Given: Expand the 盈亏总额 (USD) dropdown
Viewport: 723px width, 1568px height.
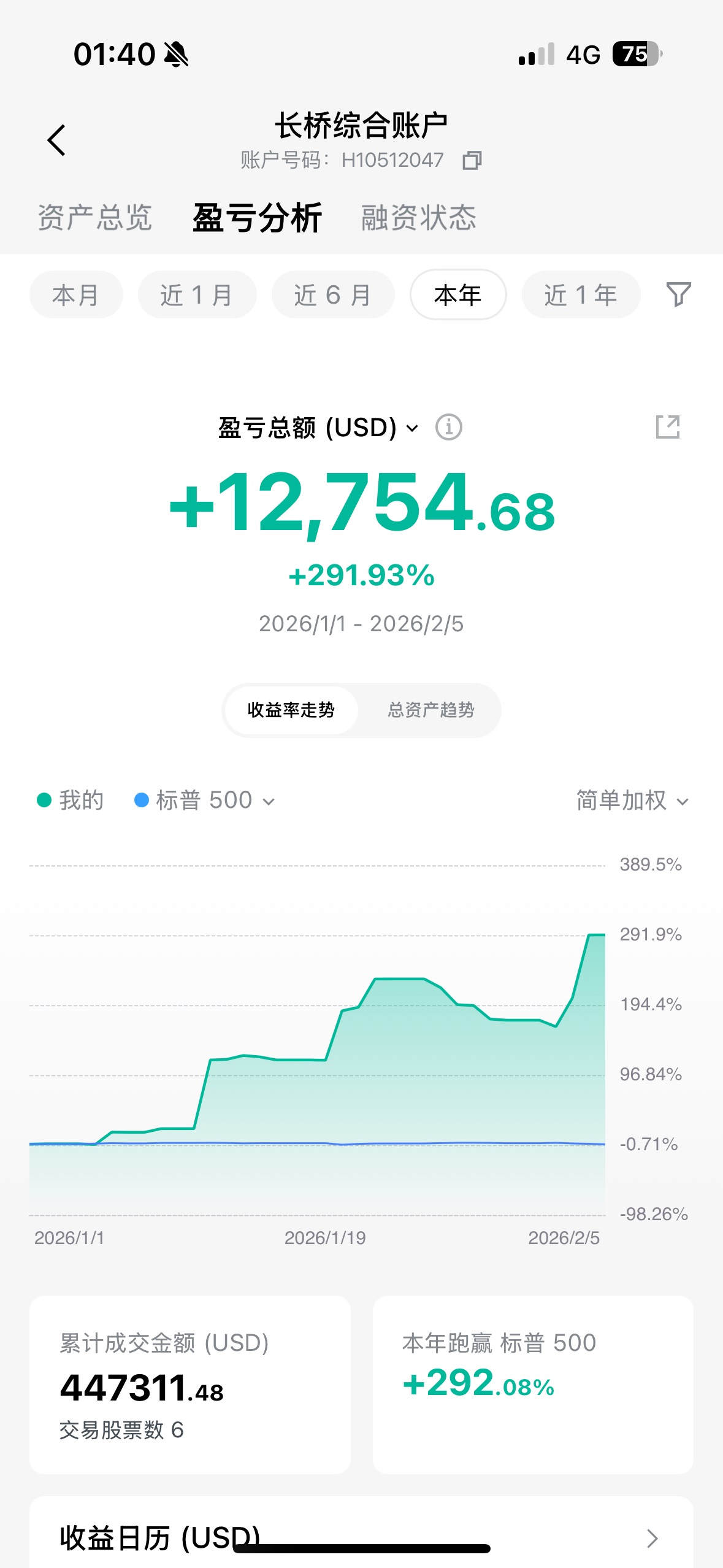Looking at the screenshot, I should click(x=318, y=428).
